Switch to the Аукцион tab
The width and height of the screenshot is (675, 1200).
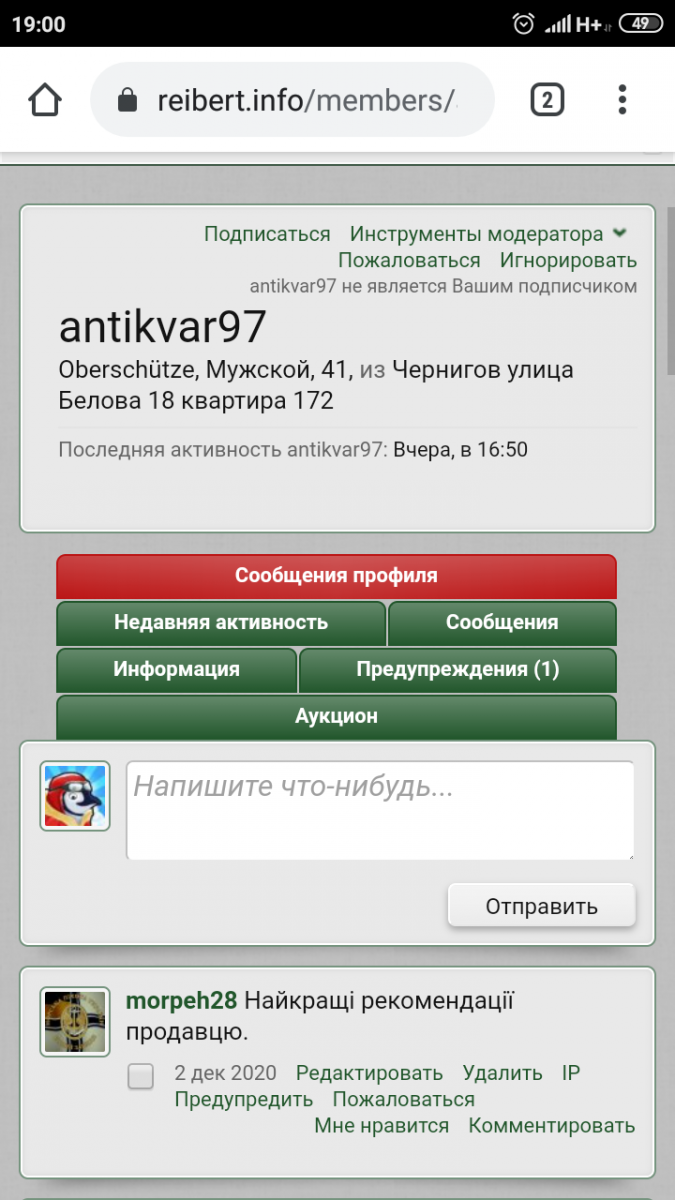click(336, 717)
